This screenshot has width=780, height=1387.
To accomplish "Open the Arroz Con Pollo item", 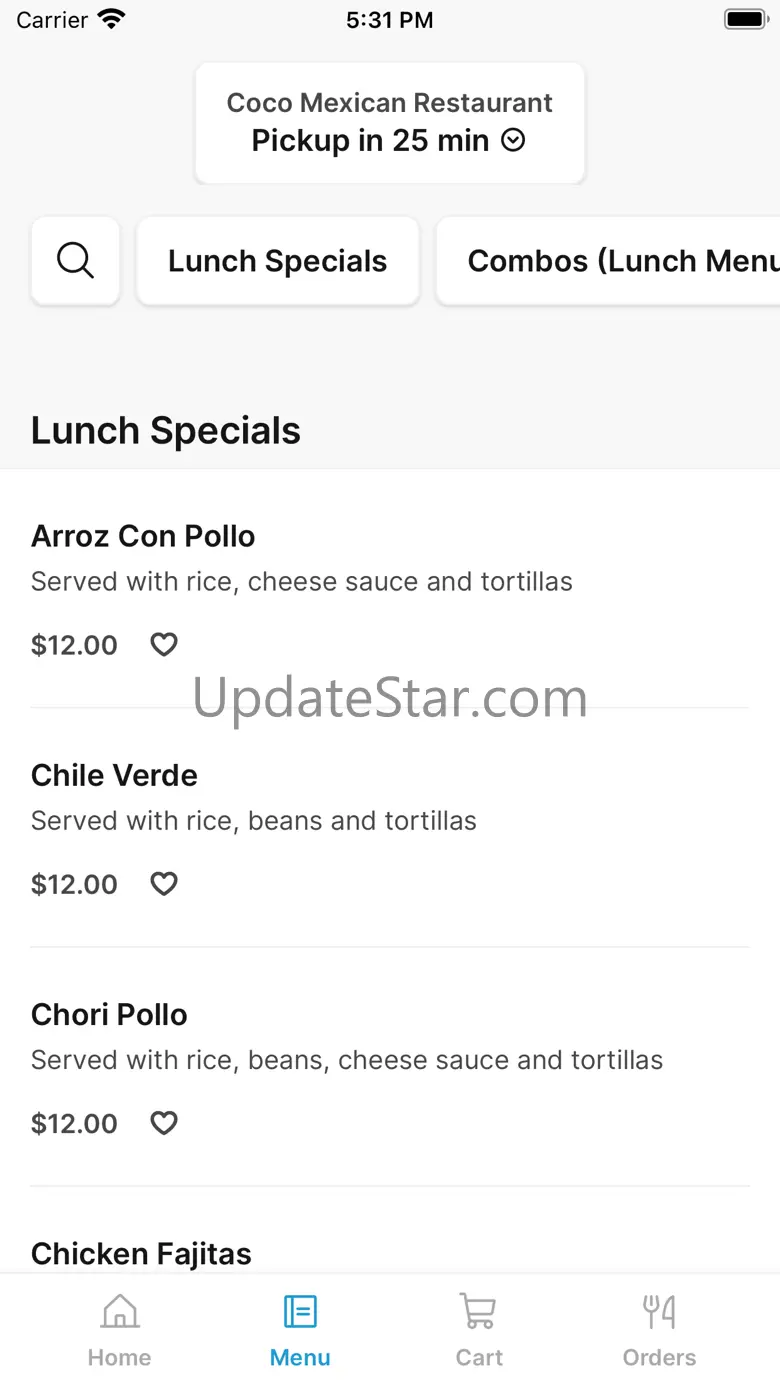I will pyautogui.click(x=143, y=536).
